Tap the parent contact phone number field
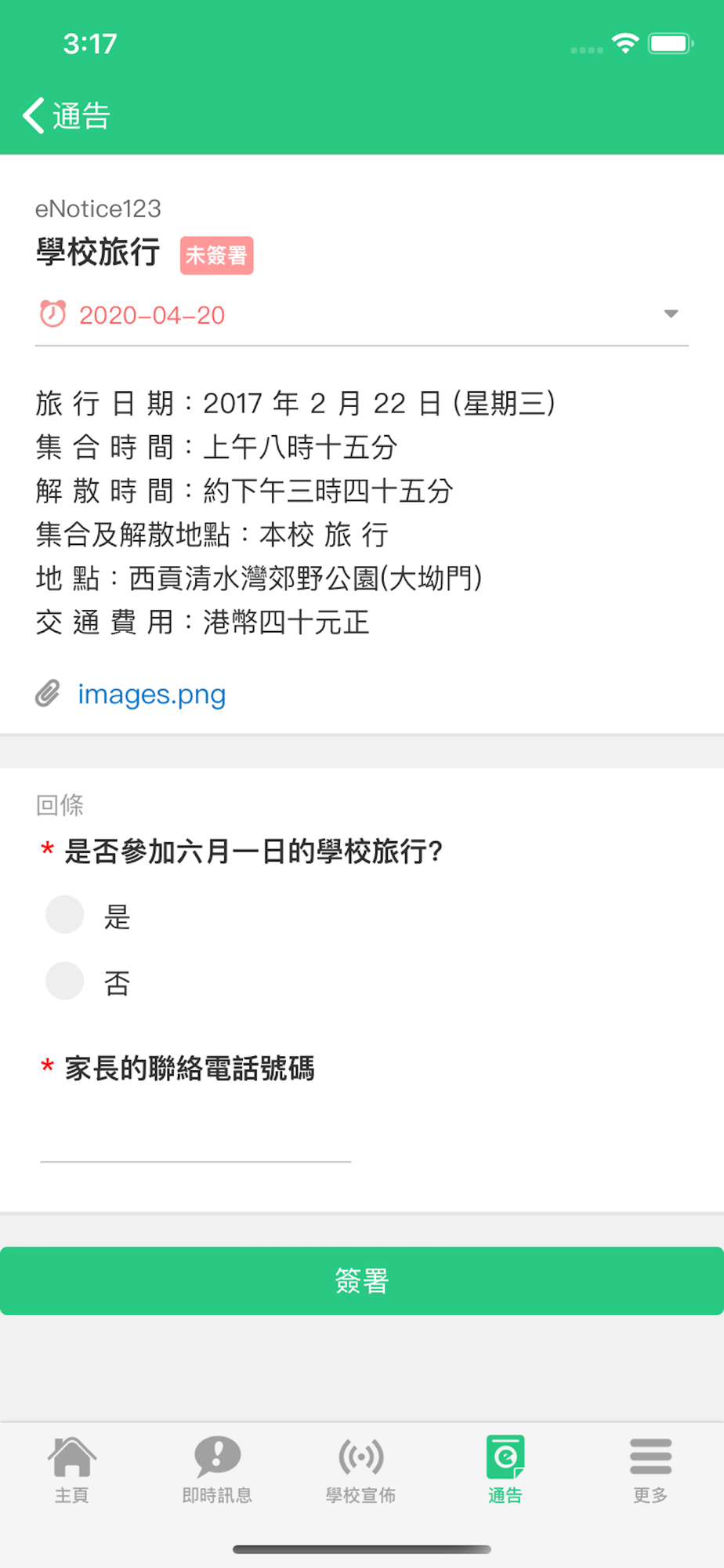This screenshot has width=724, height=1568. (x=196, y=1137)
